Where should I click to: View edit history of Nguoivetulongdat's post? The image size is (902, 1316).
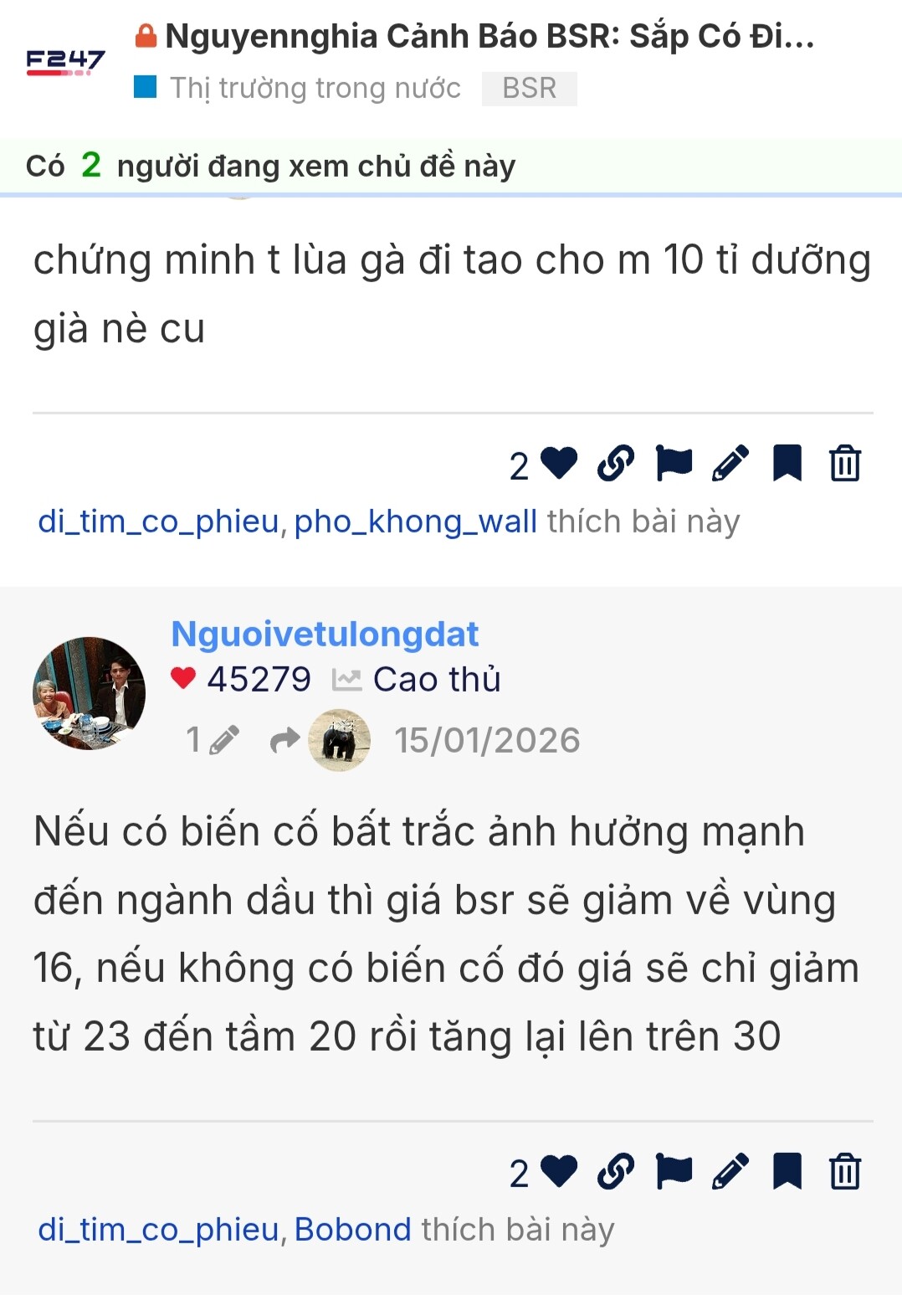click(x=212, y=740)
